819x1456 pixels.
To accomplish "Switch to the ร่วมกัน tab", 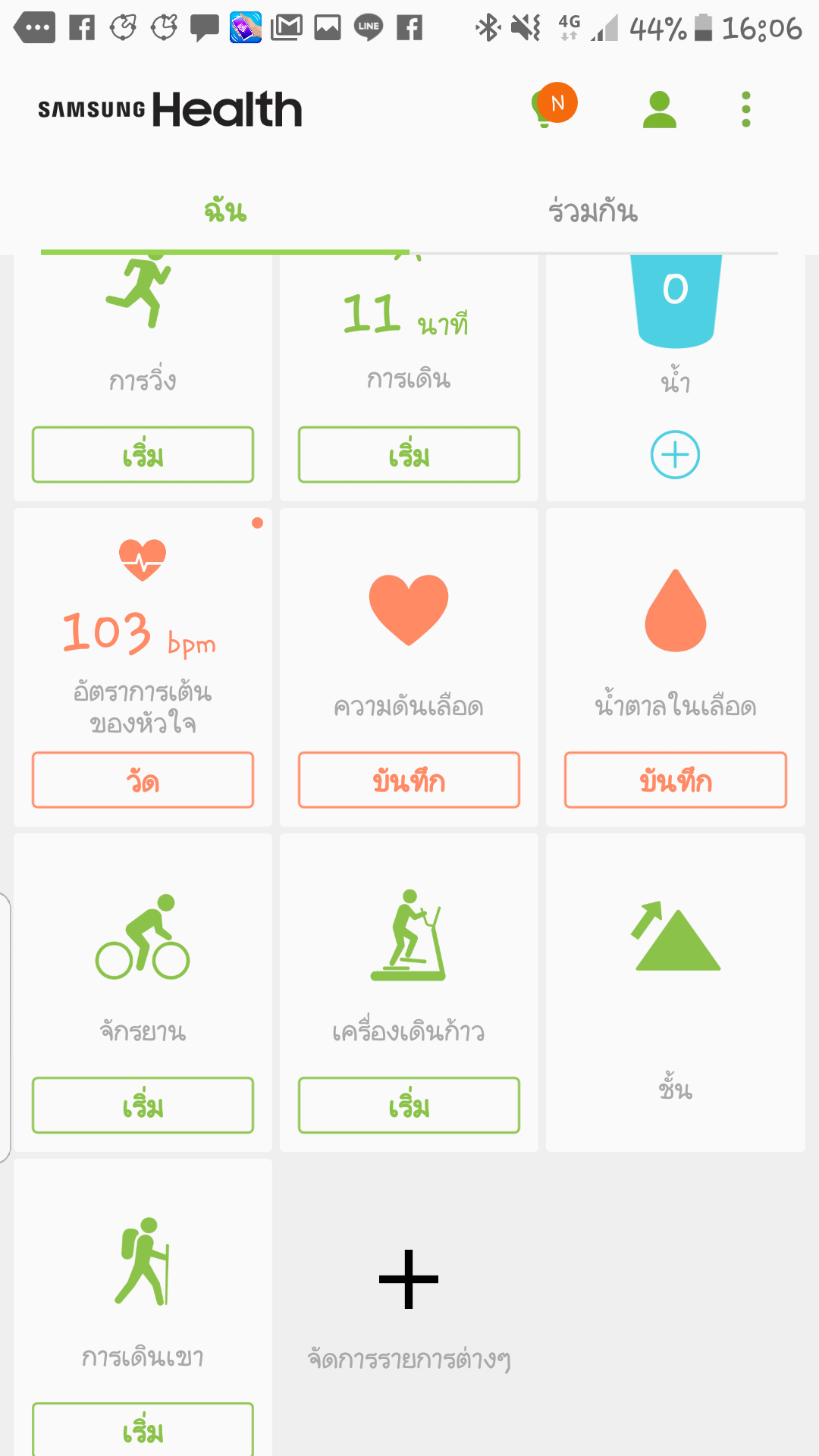I will tap(594, 211).
